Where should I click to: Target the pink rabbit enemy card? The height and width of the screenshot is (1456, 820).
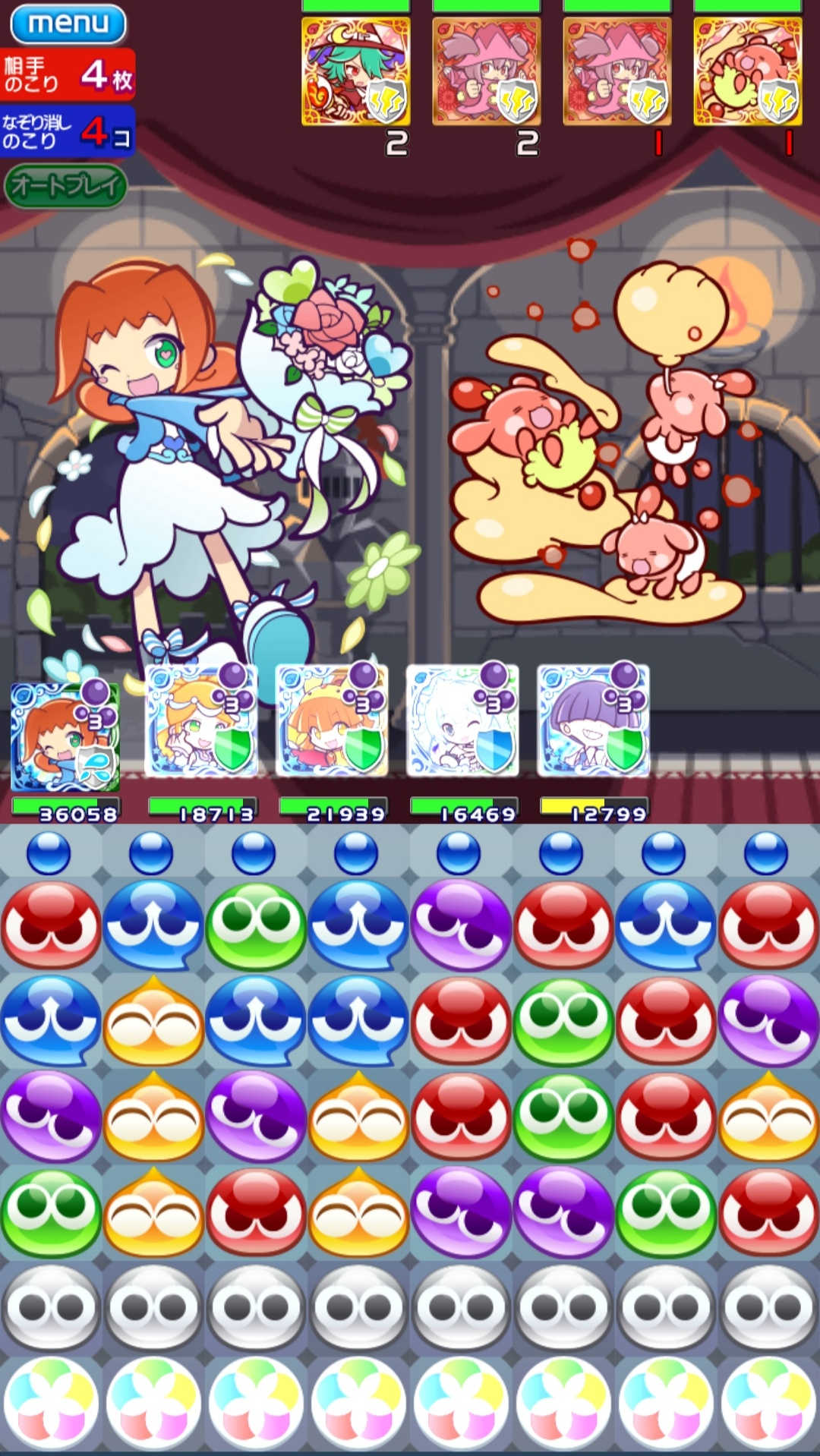tap(747, 71)
